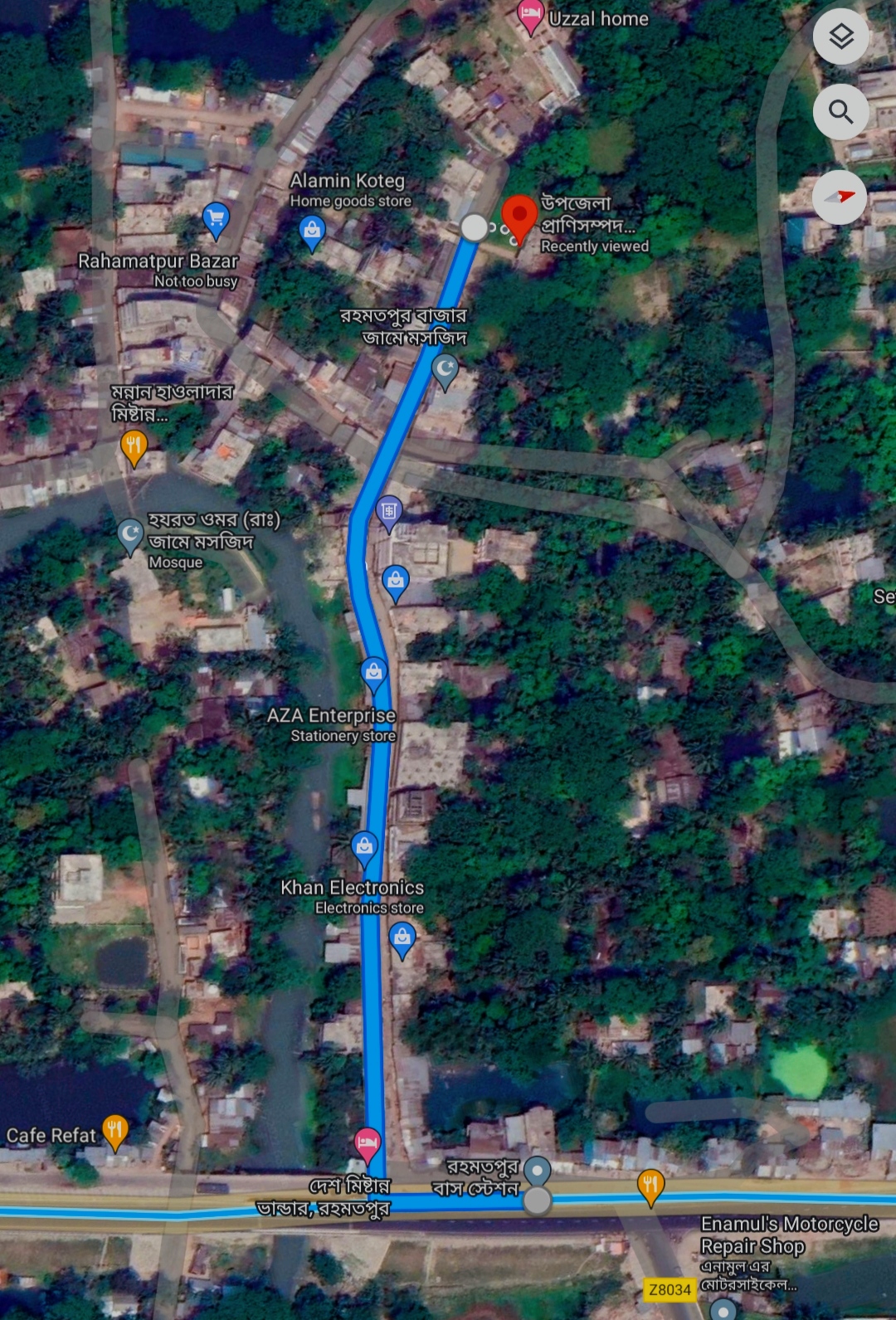The image size is (896, 1320).
Task: Open the Rahamatpur Bazar shopping marker
Action: point(216,218)
